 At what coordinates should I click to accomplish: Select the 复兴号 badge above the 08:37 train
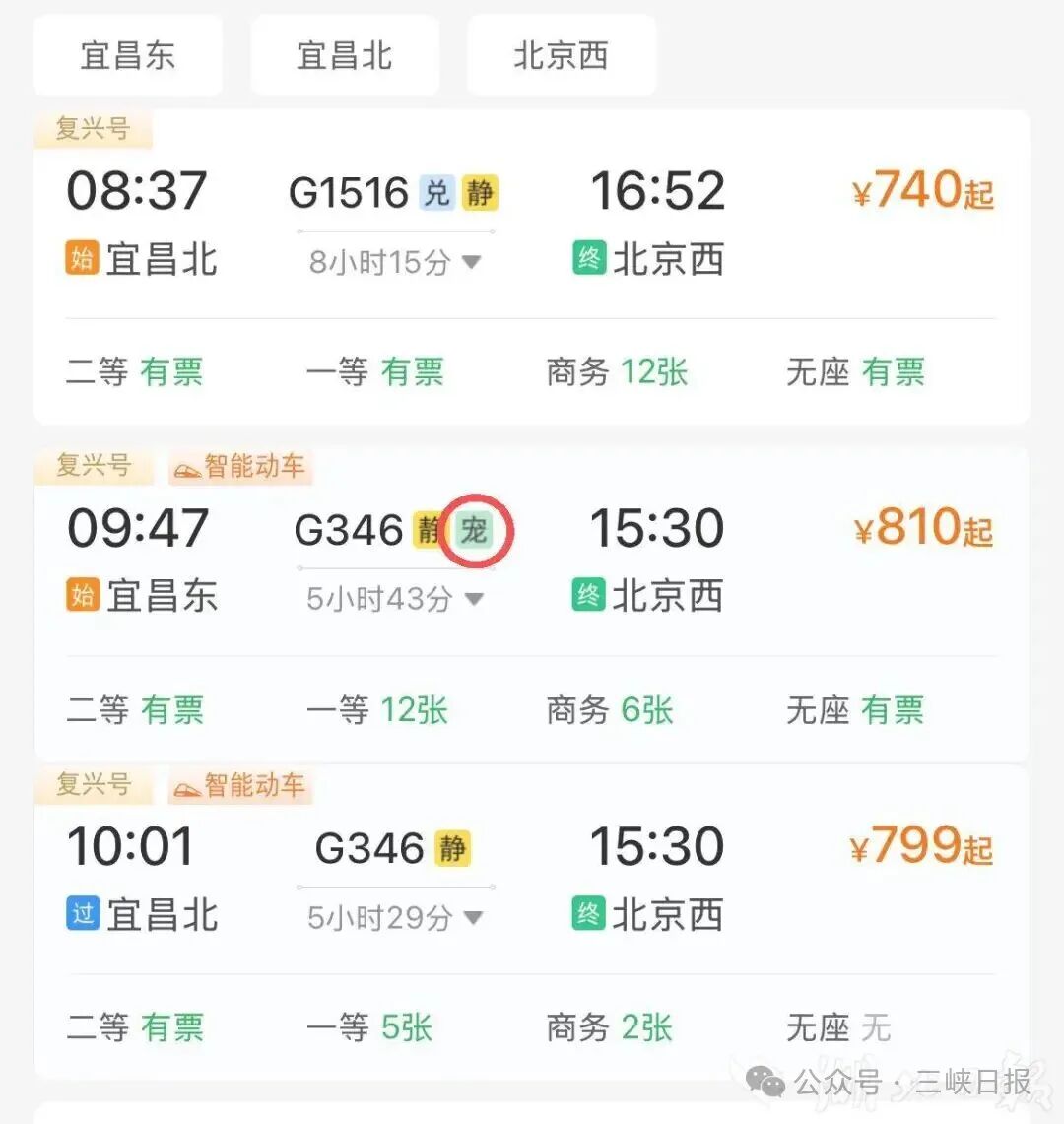click(x=94, y=129)
